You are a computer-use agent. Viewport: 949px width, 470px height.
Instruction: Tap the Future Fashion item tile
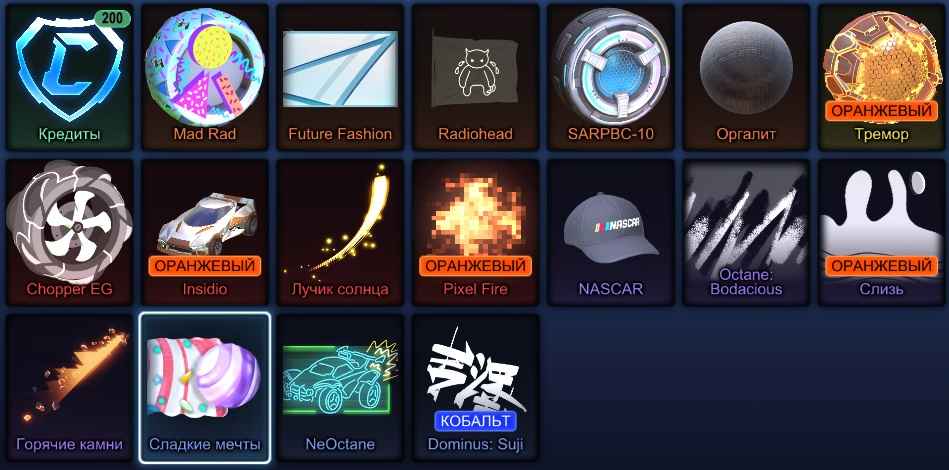[340, 76]
